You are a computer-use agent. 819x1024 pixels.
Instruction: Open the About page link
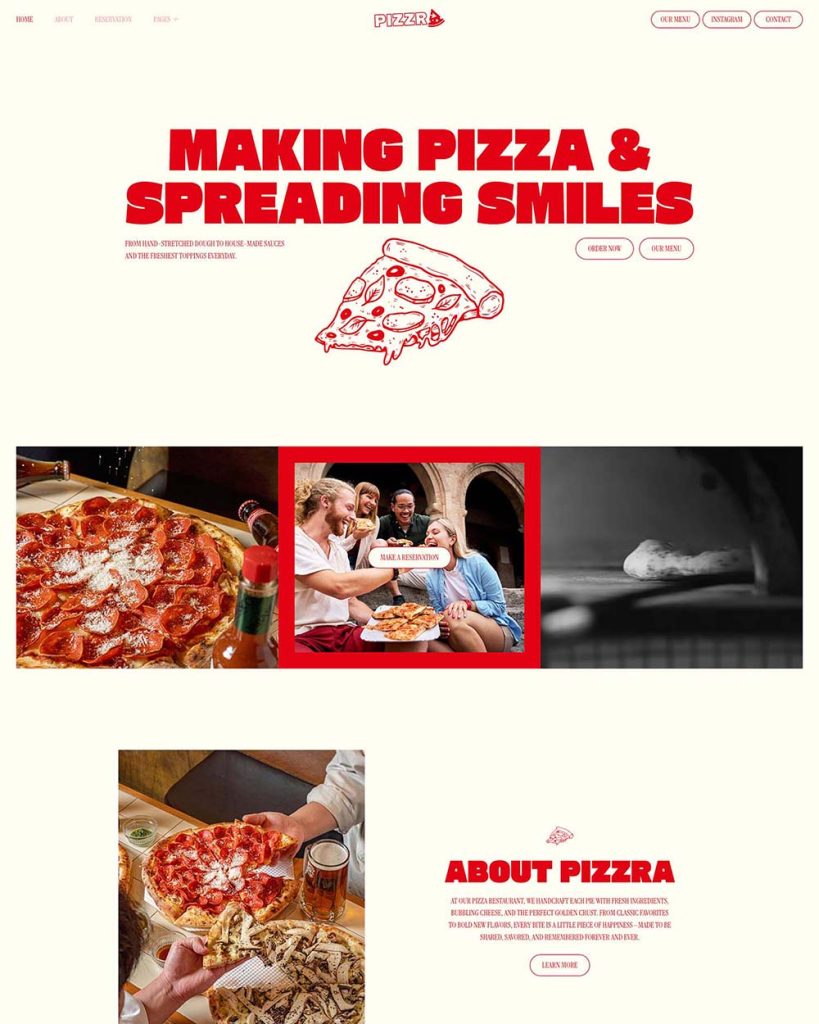pos(64,19)
